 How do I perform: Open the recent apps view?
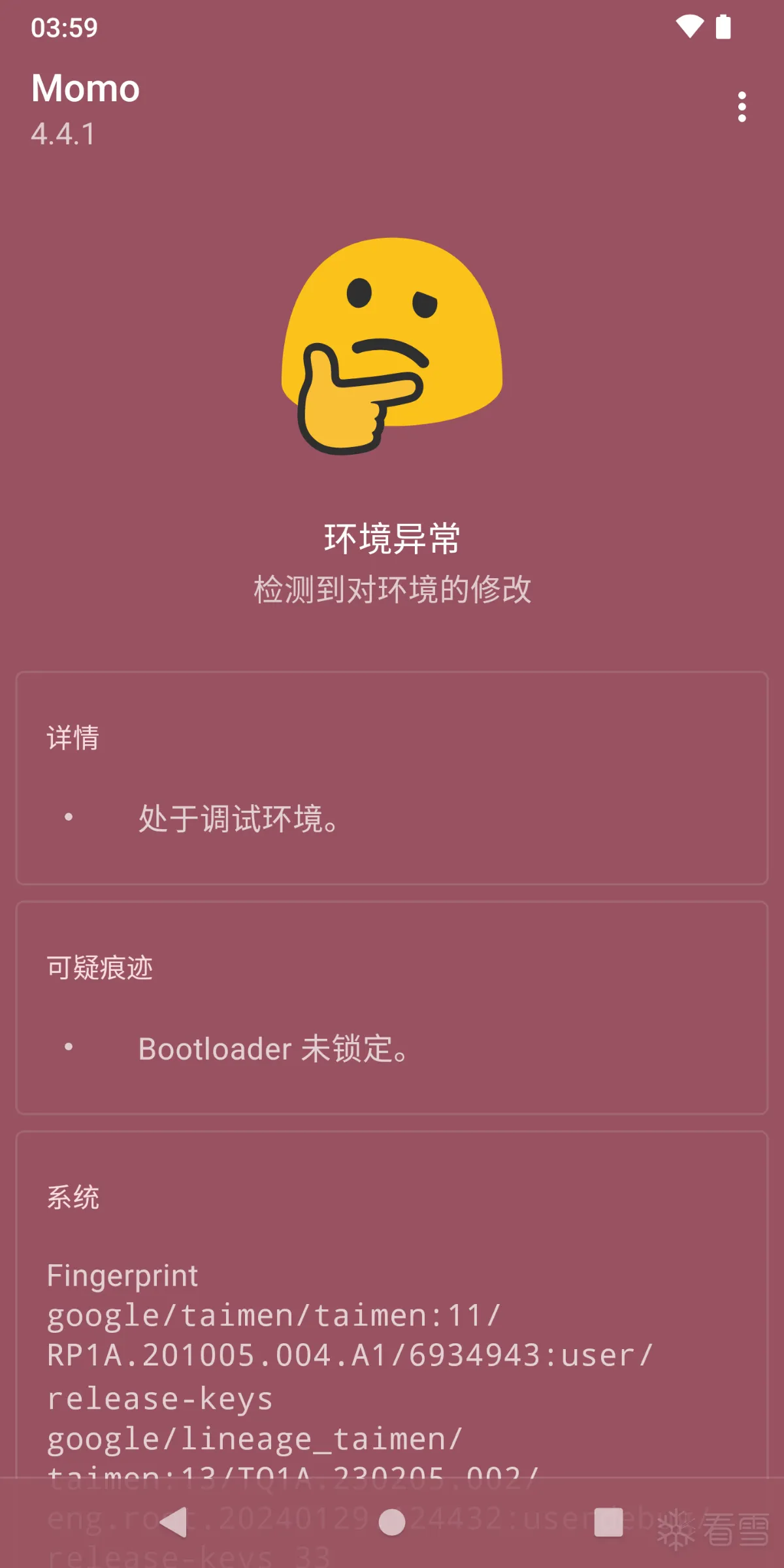[x=608, y=1522]
